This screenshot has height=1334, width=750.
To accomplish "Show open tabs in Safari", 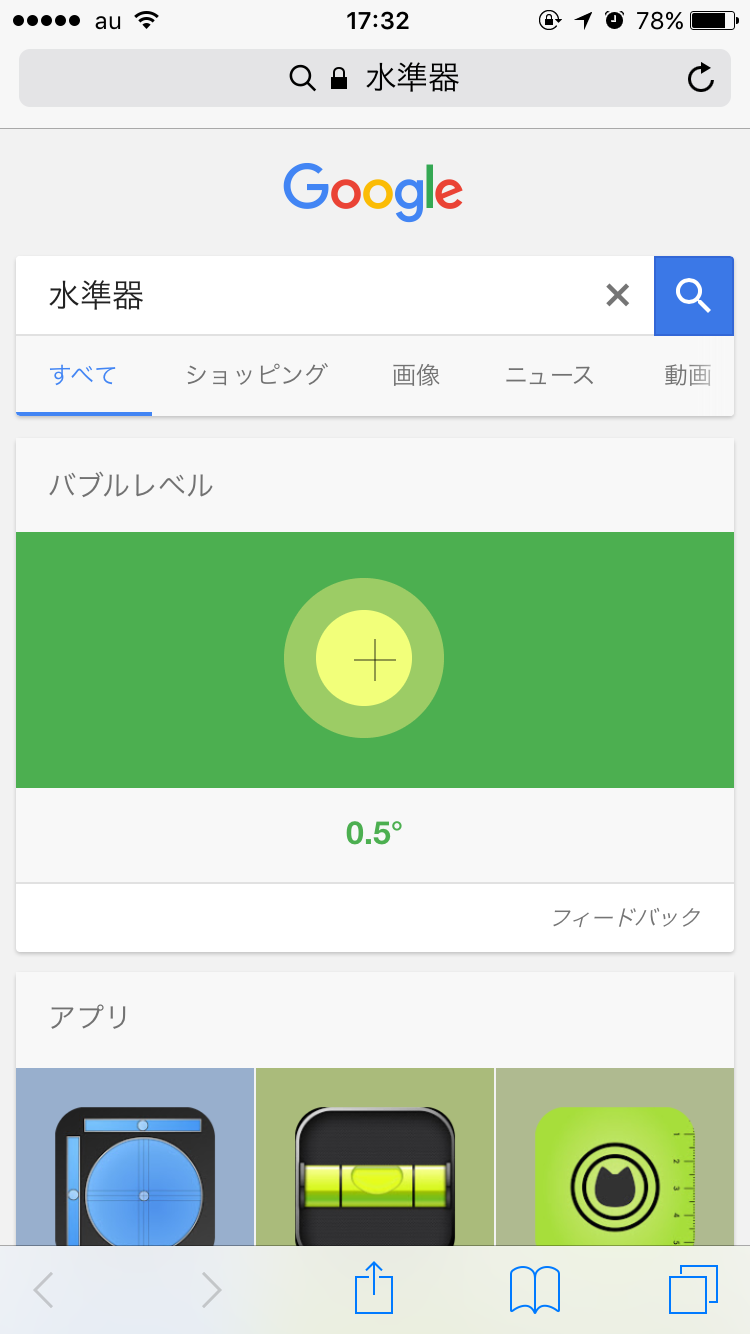I will (x=694, y=1289).
